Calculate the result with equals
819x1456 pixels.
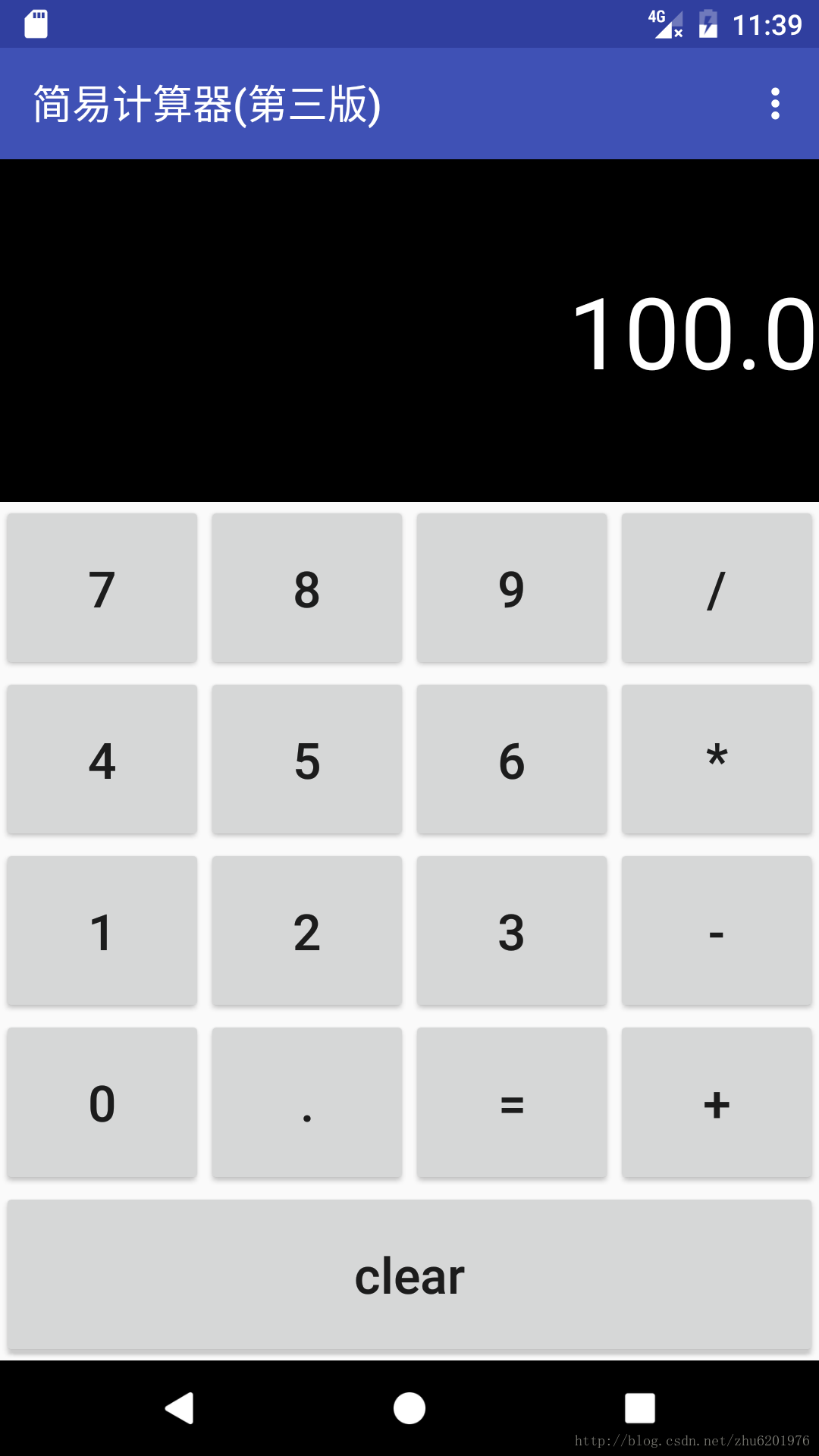512,1103
